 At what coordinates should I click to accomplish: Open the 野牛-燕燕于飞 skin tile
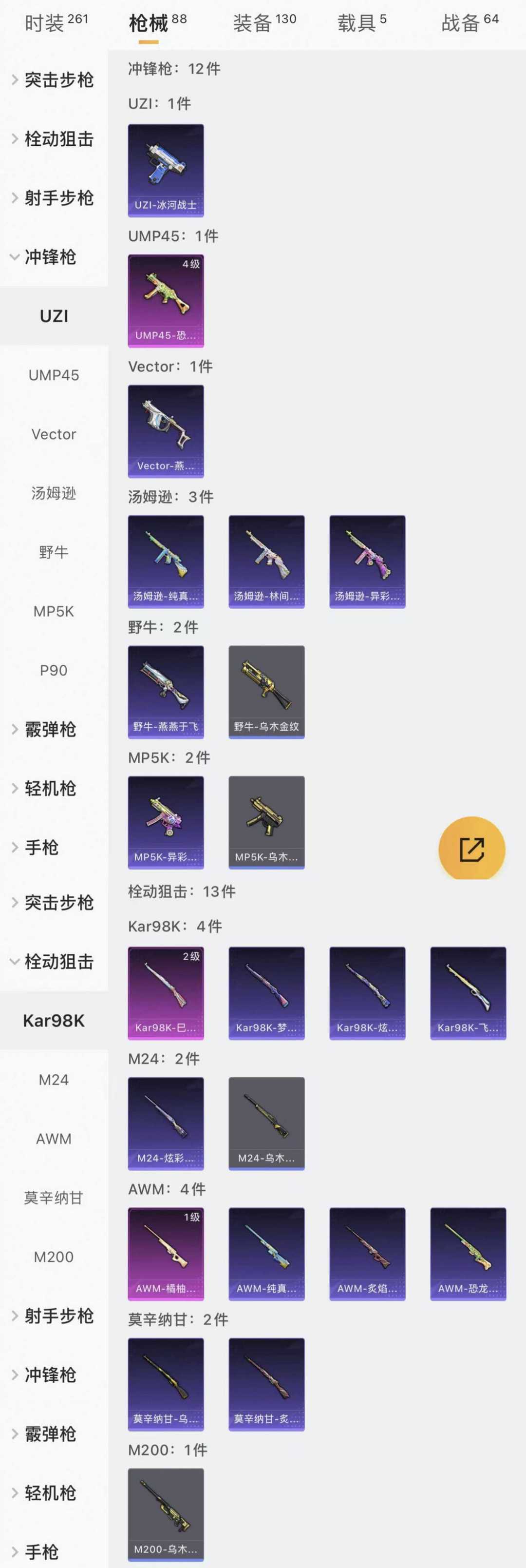coord(166,692)
